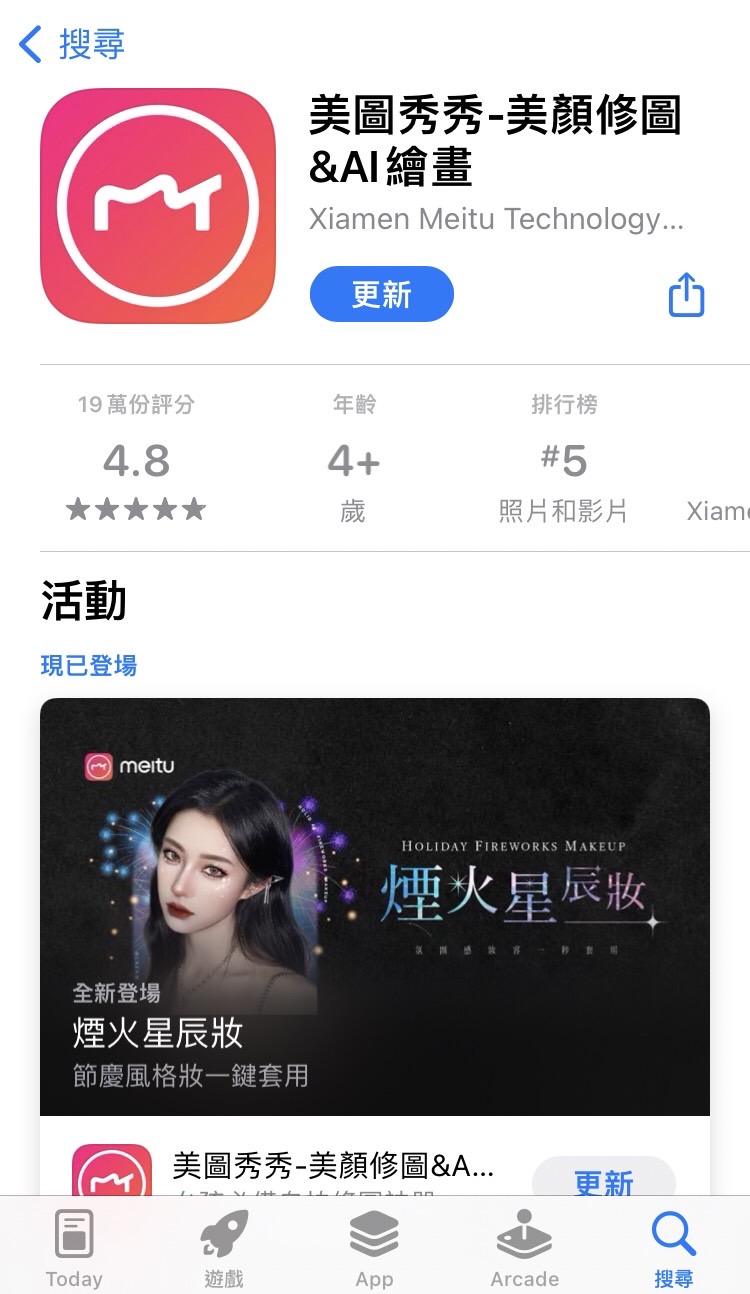Viewport: 750px width, 1294px height.
Task: Open the Xiamen Meitu Technology developer link
Action: 495,218
